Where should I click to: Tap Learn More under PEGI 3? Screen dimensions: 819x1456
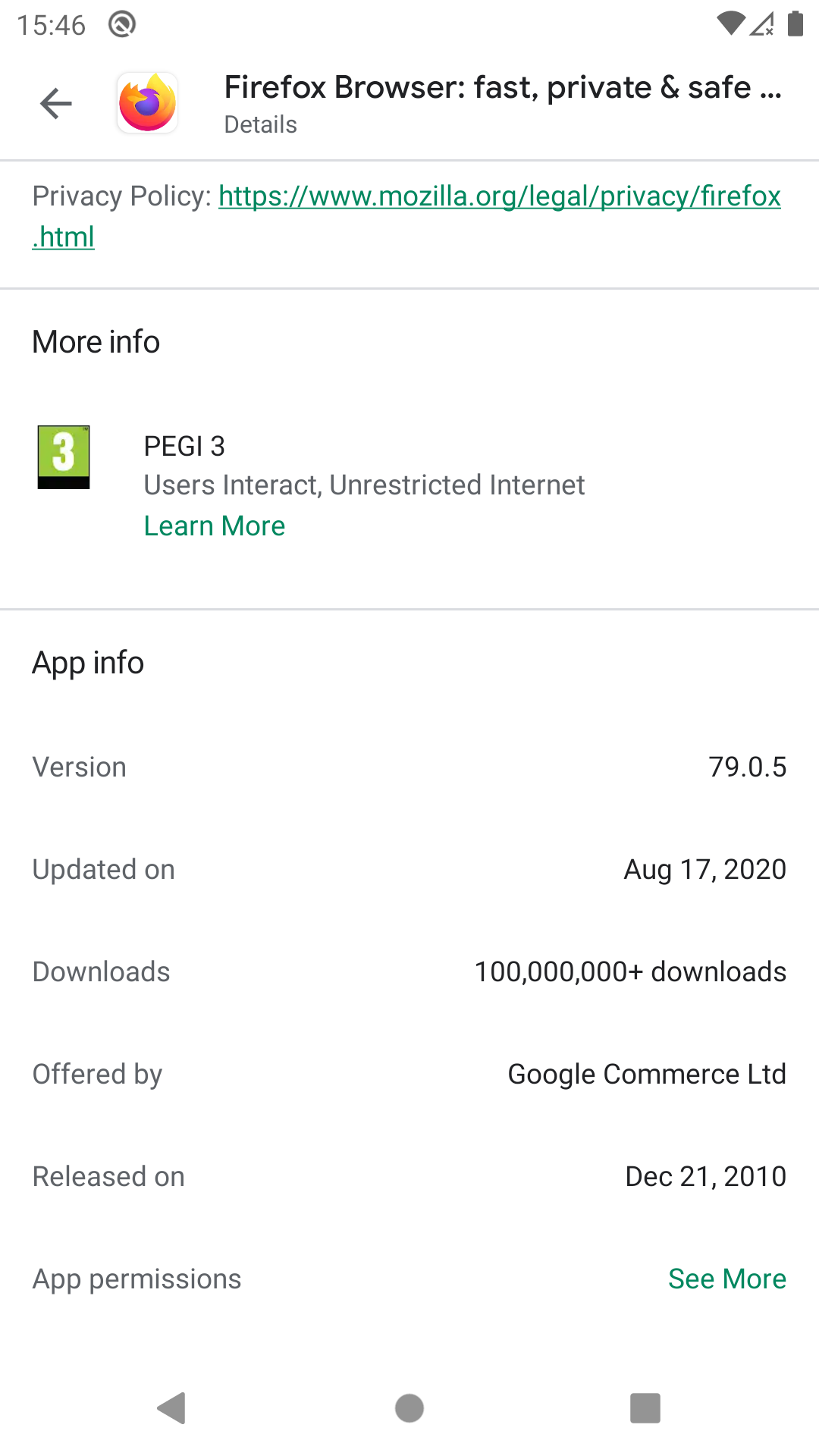point(215,526)
